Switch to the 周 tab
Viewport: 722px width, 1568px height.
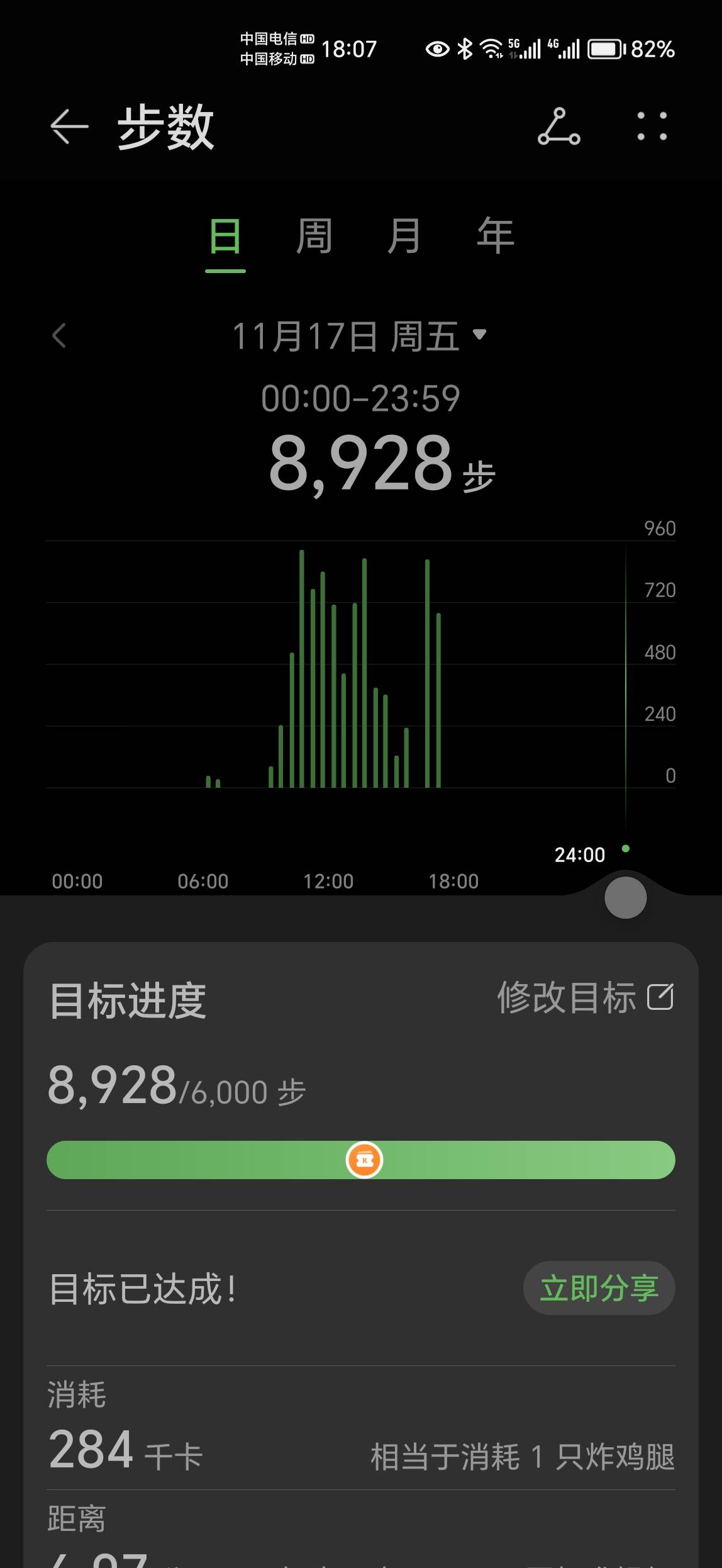click(x=314, y=236)
